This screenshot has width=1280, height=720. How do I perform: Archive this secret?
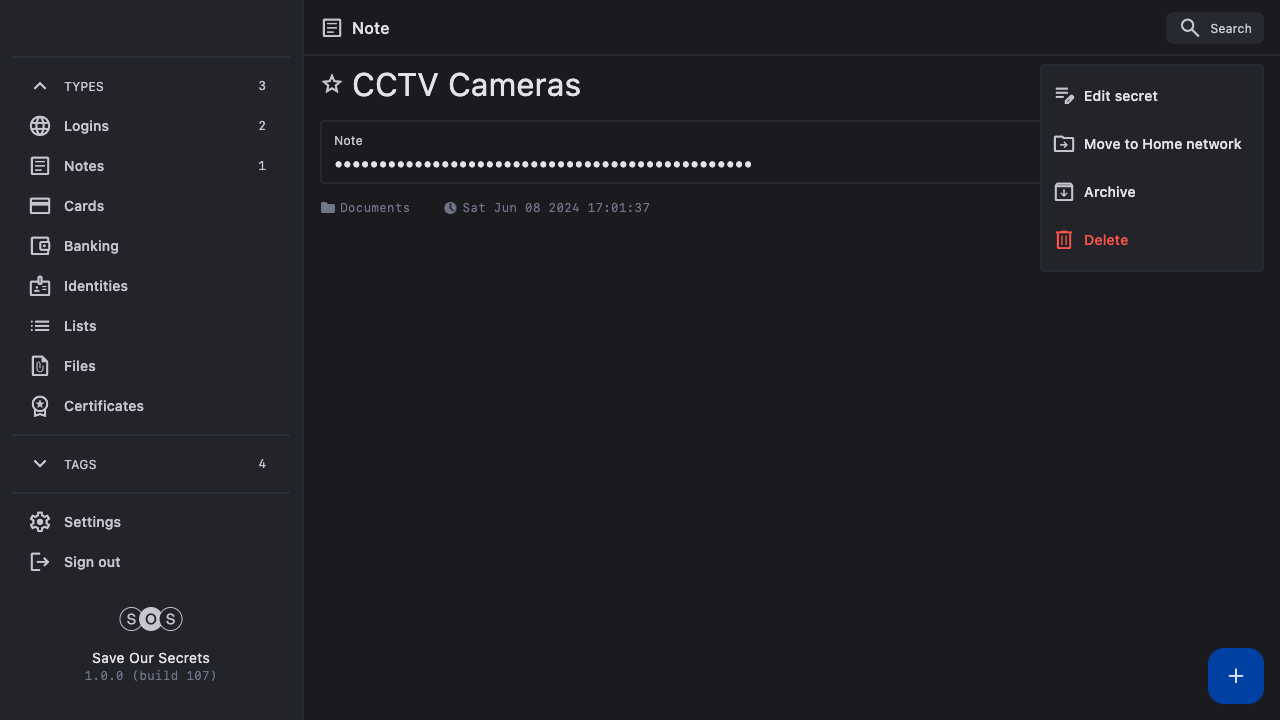click(1109, 192)
